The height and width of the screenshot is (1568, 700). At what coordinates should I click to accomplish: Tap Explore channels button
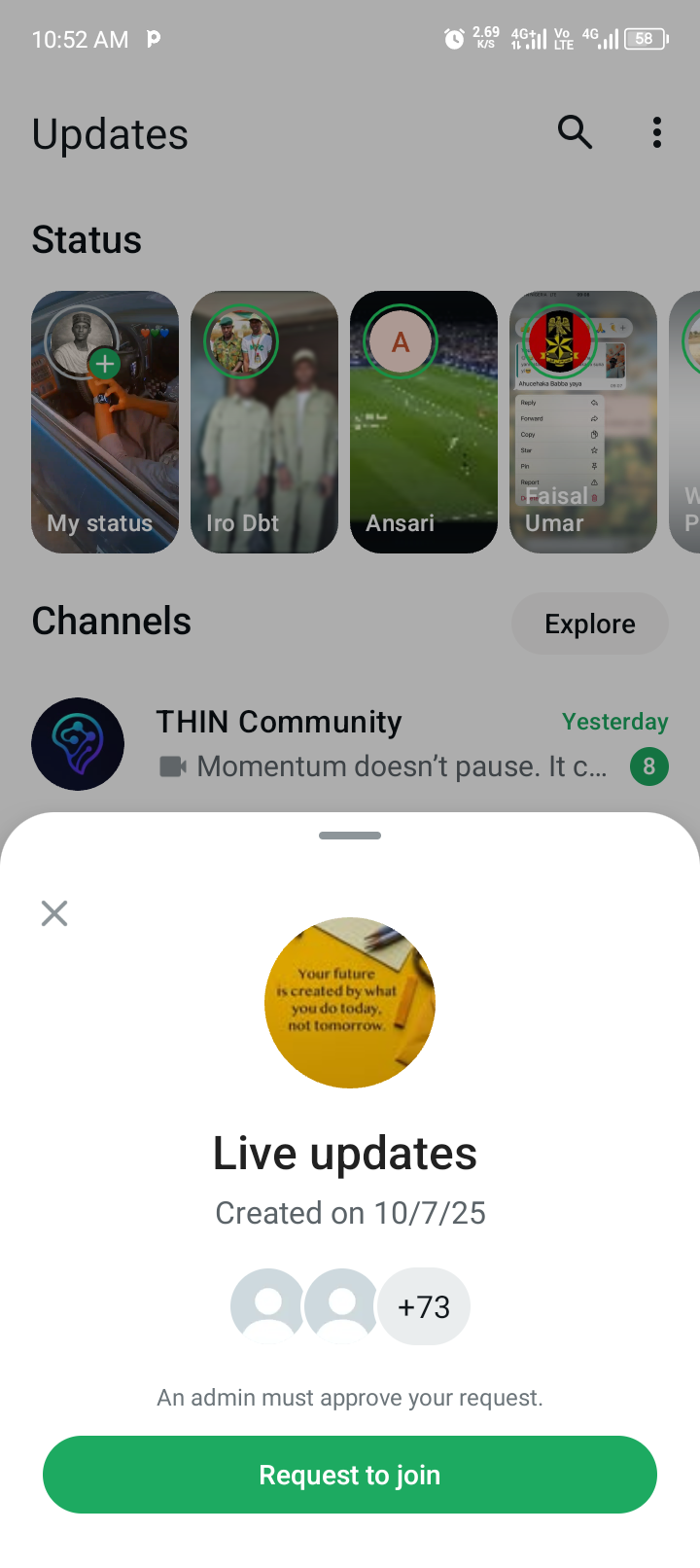coord(589,624)
